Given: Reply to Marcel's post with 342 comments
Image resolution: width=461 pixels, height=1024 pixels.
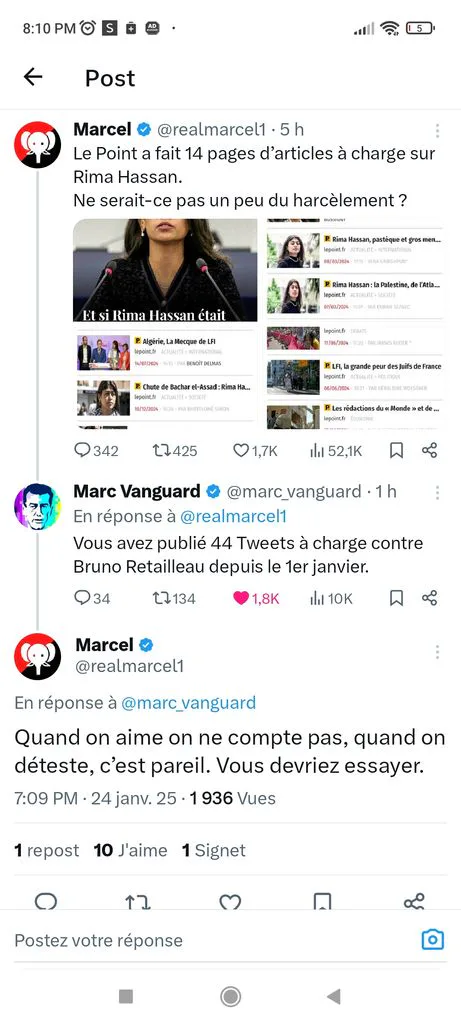Looking at the screenshot, I should (96, 451).
